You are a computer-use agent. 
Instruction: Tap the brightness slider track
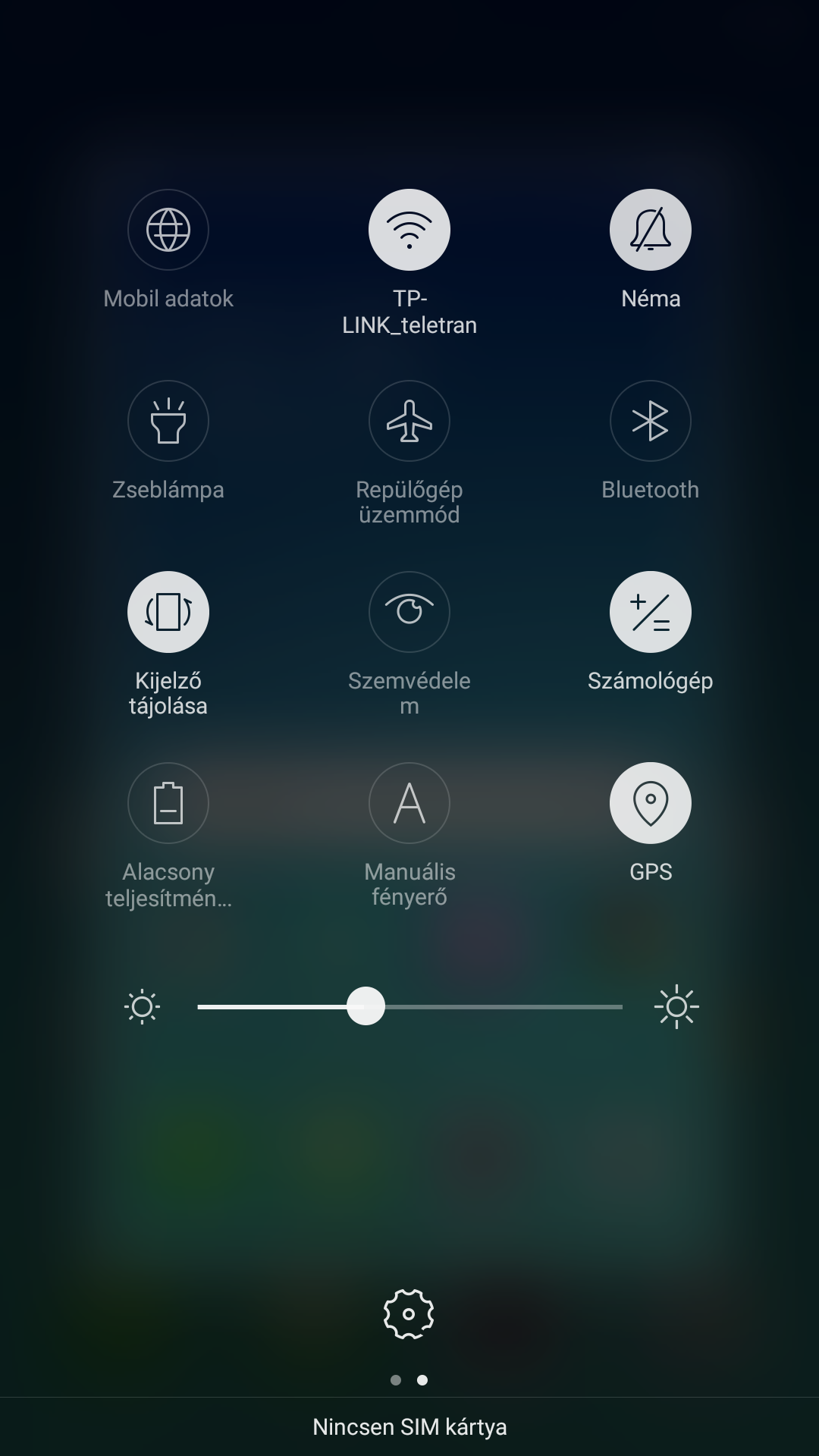pyautogui.click(x=409, y=1006)
